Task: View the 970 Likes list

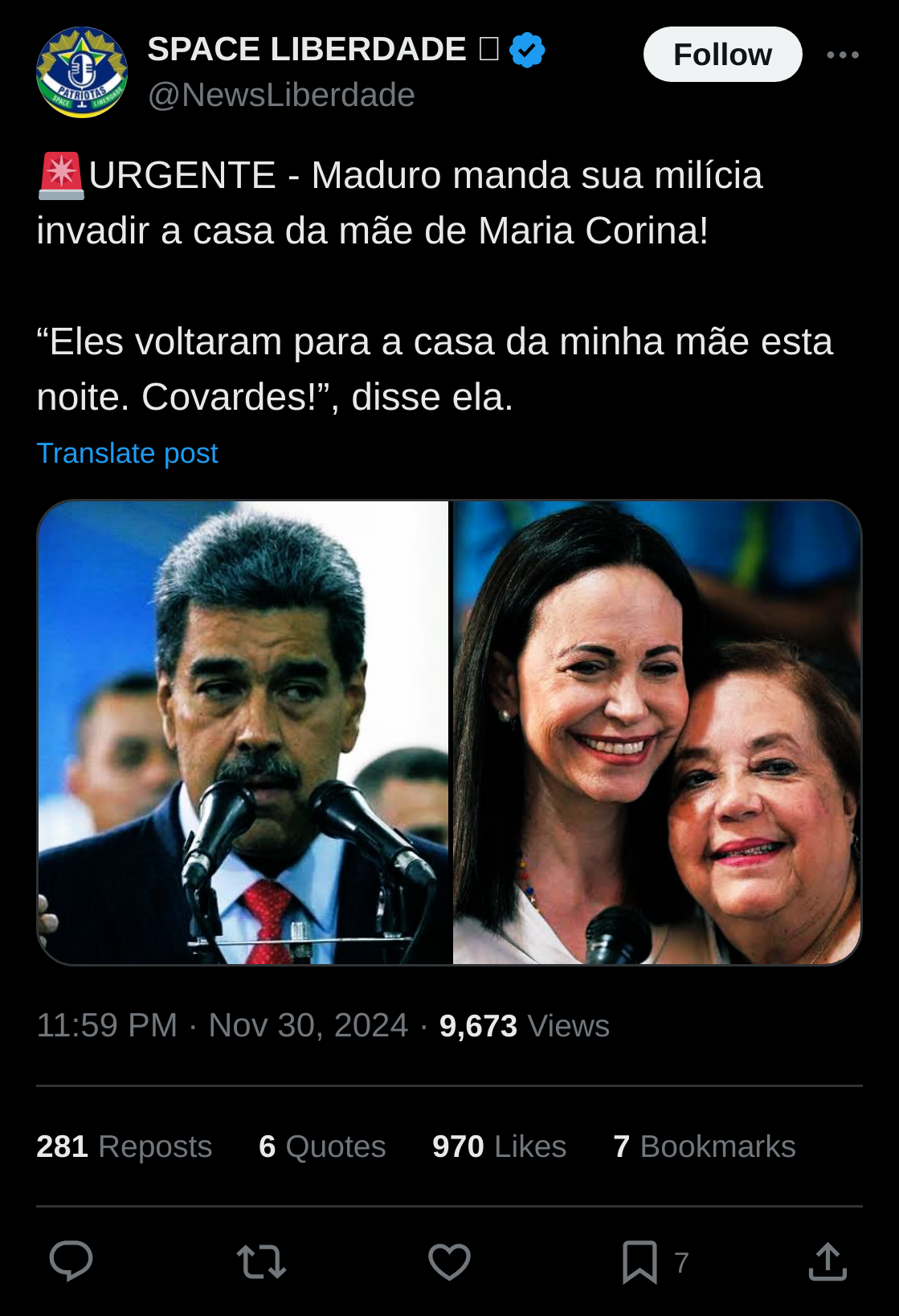Action: [x=498, y=1146]
